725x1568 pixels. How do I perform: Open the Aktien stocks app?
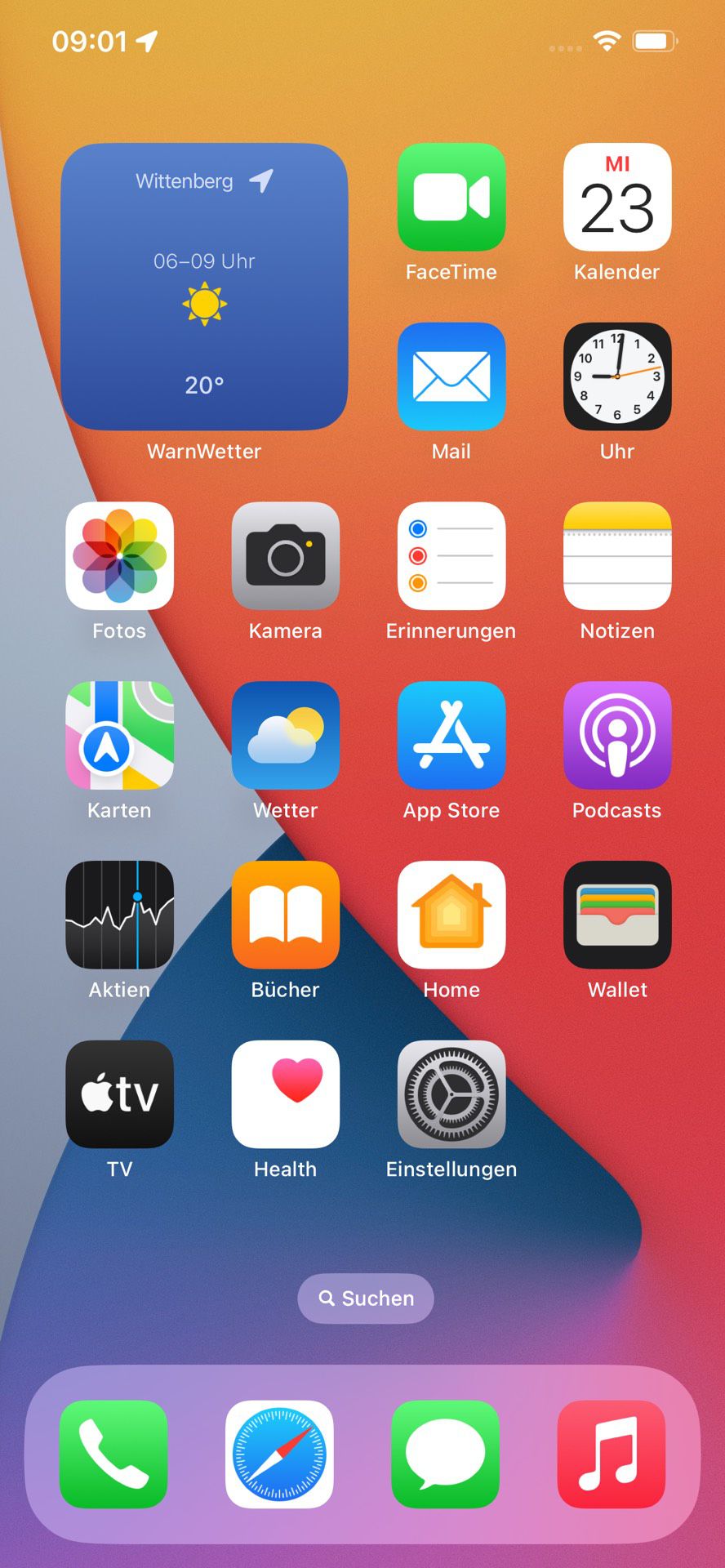click(x=120, y=915)
